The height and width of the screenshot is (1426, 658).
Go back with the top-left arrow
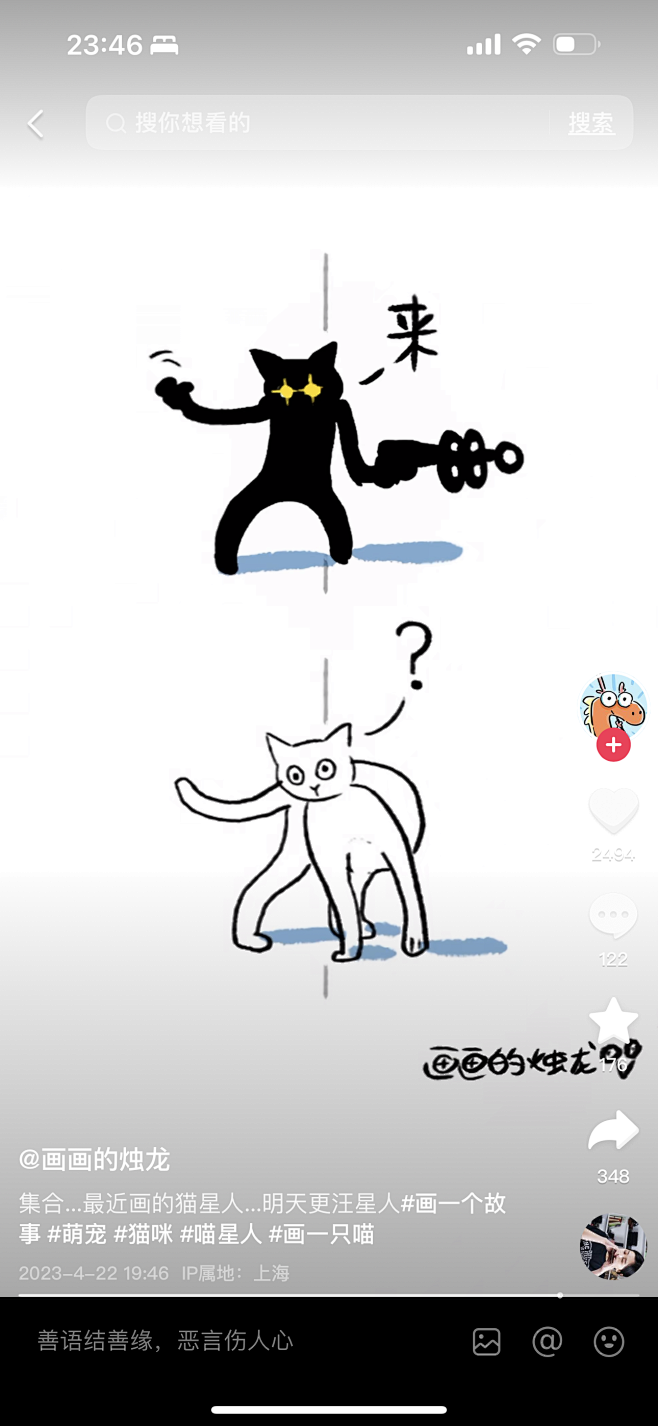(x=36, y=124)
